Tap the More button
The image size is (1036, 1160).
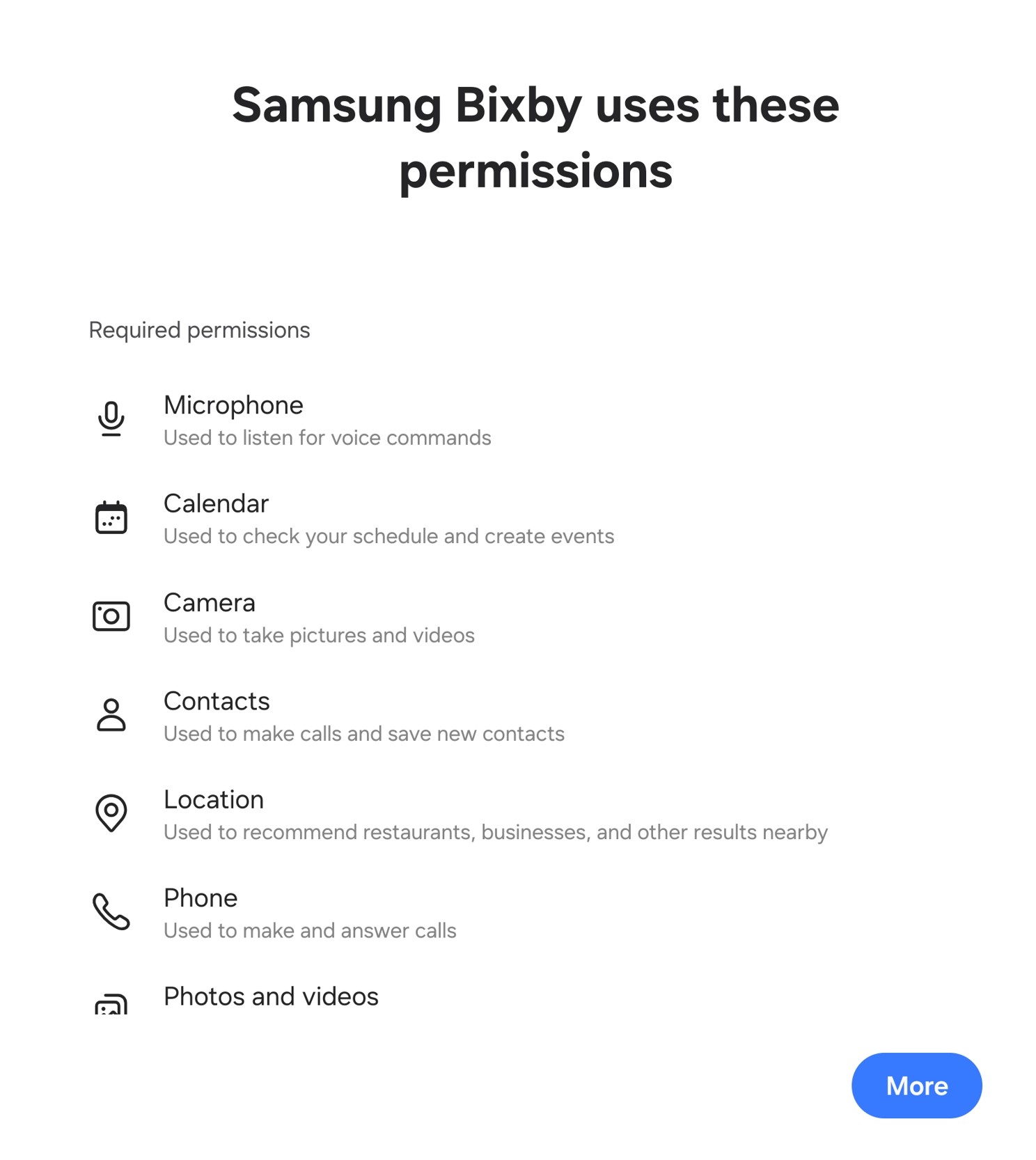pos(916,1085)
